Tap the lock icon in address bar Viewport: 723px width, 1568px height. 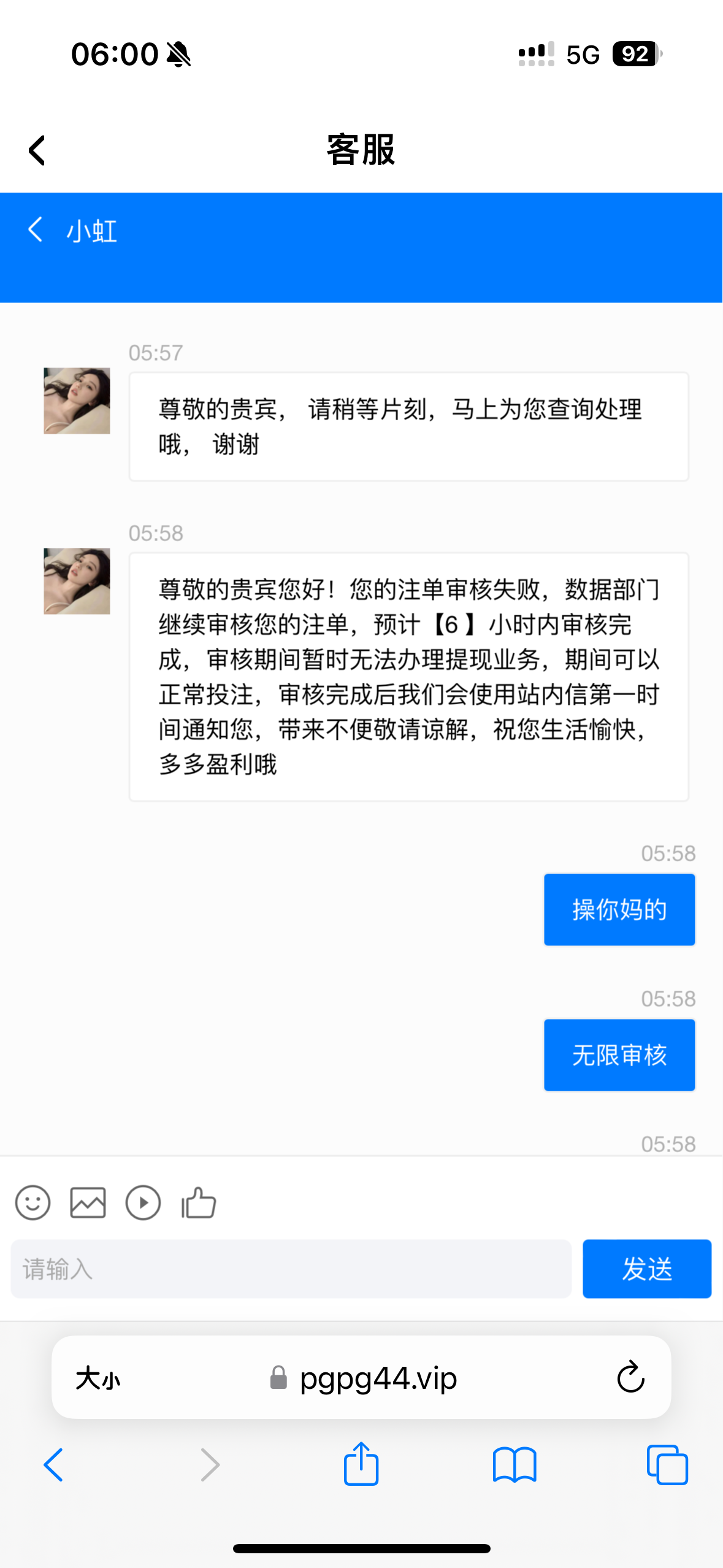[278, 1377]
